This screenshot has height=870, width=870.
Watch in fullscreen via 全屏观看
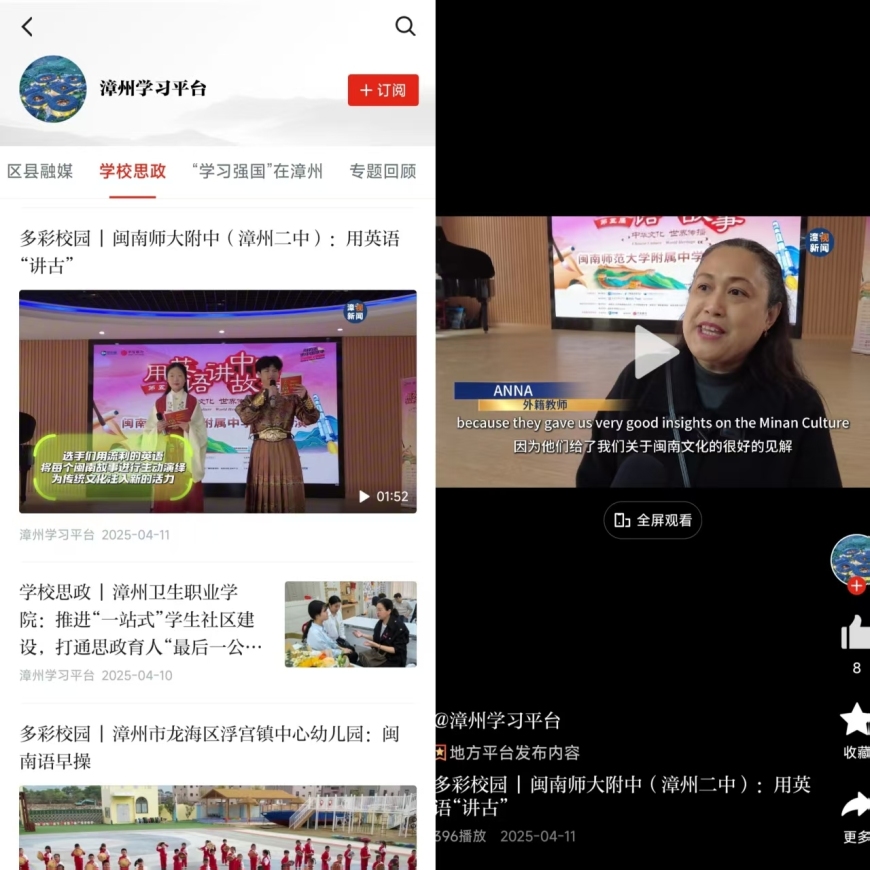point(653,520)
